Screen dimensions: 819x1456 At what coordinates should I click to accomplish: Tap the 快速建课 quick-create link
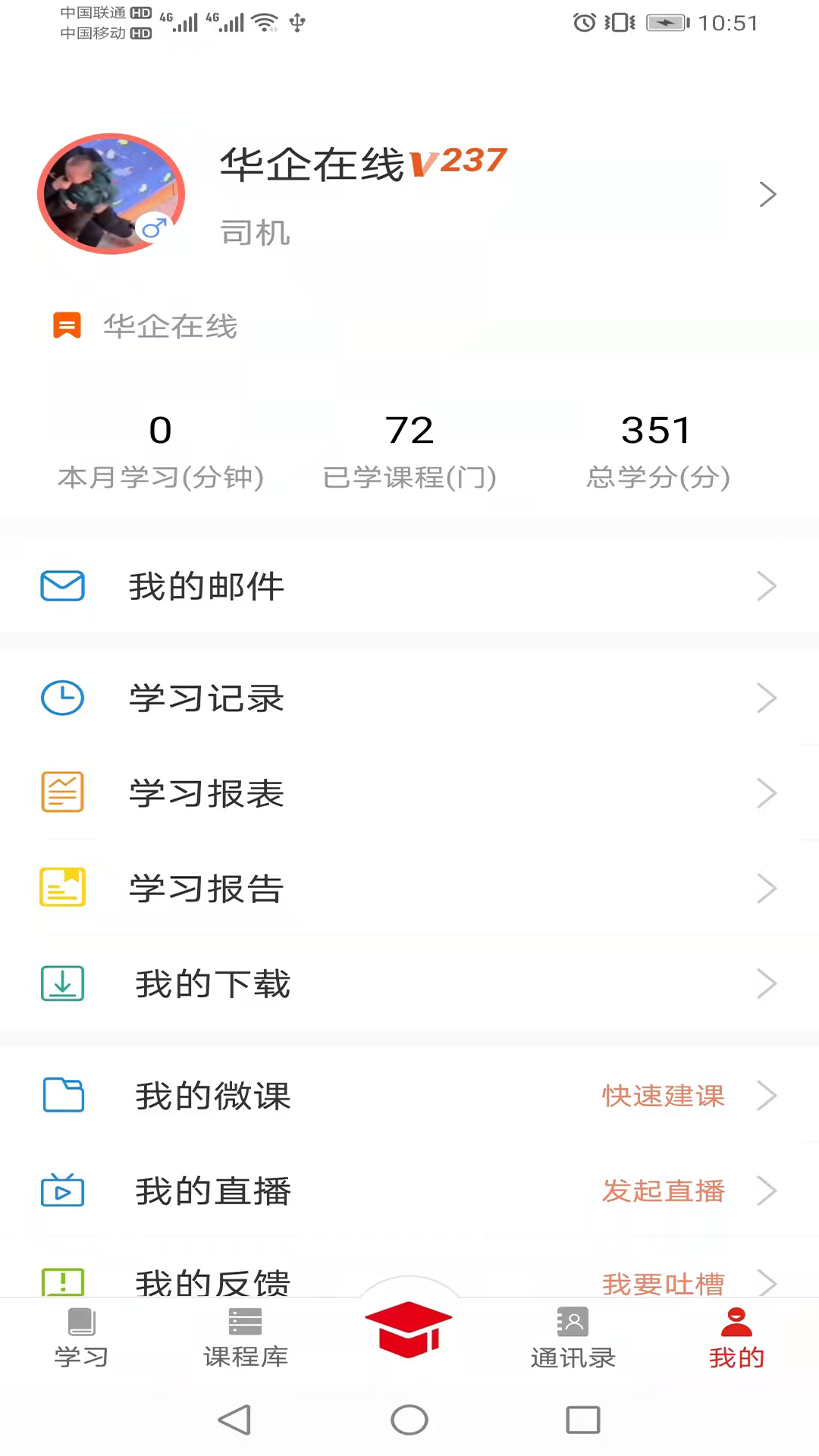pos(663,1095)
